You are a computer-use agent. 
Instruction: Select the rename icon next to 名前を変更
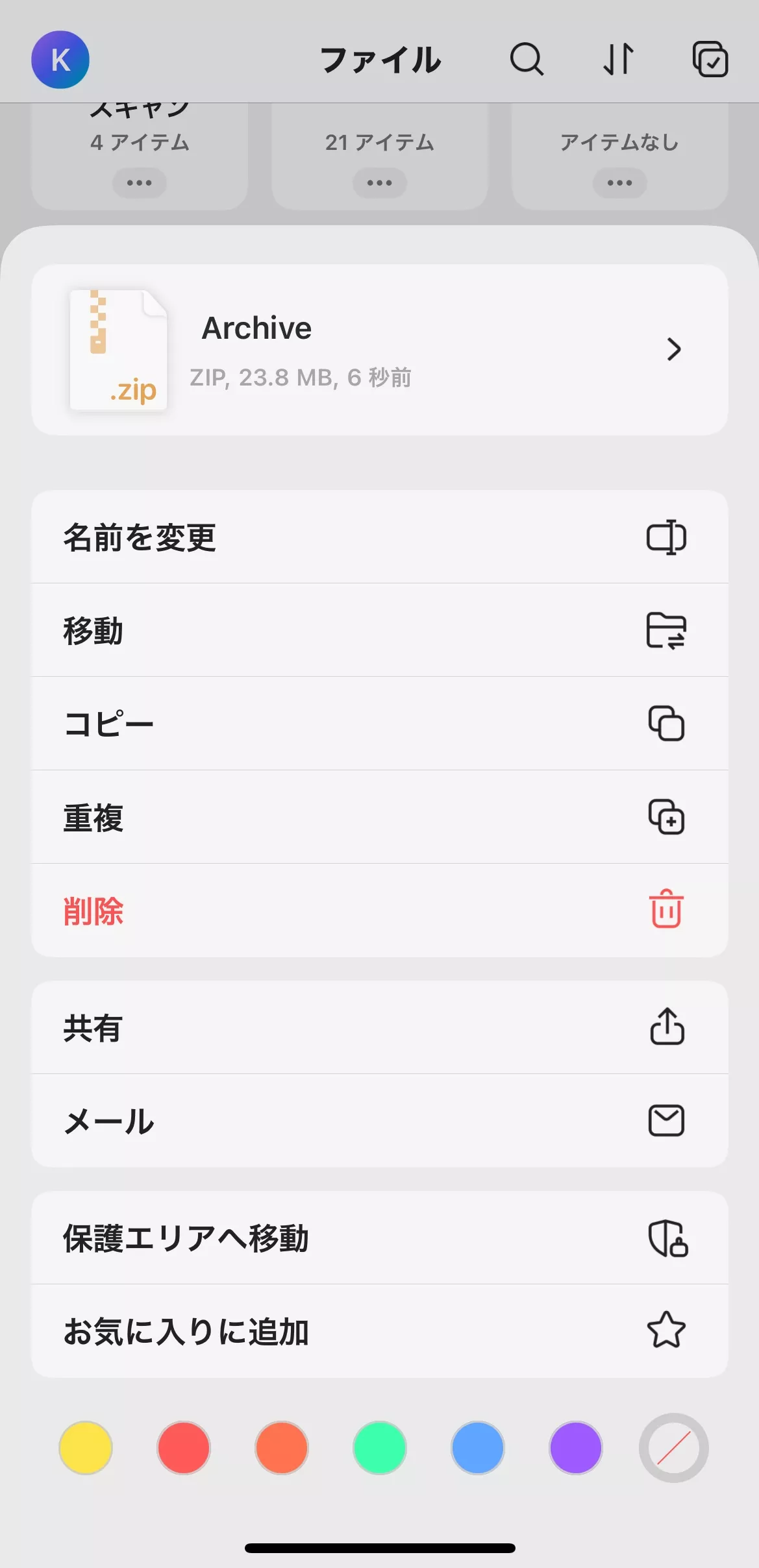click(667, 536)
